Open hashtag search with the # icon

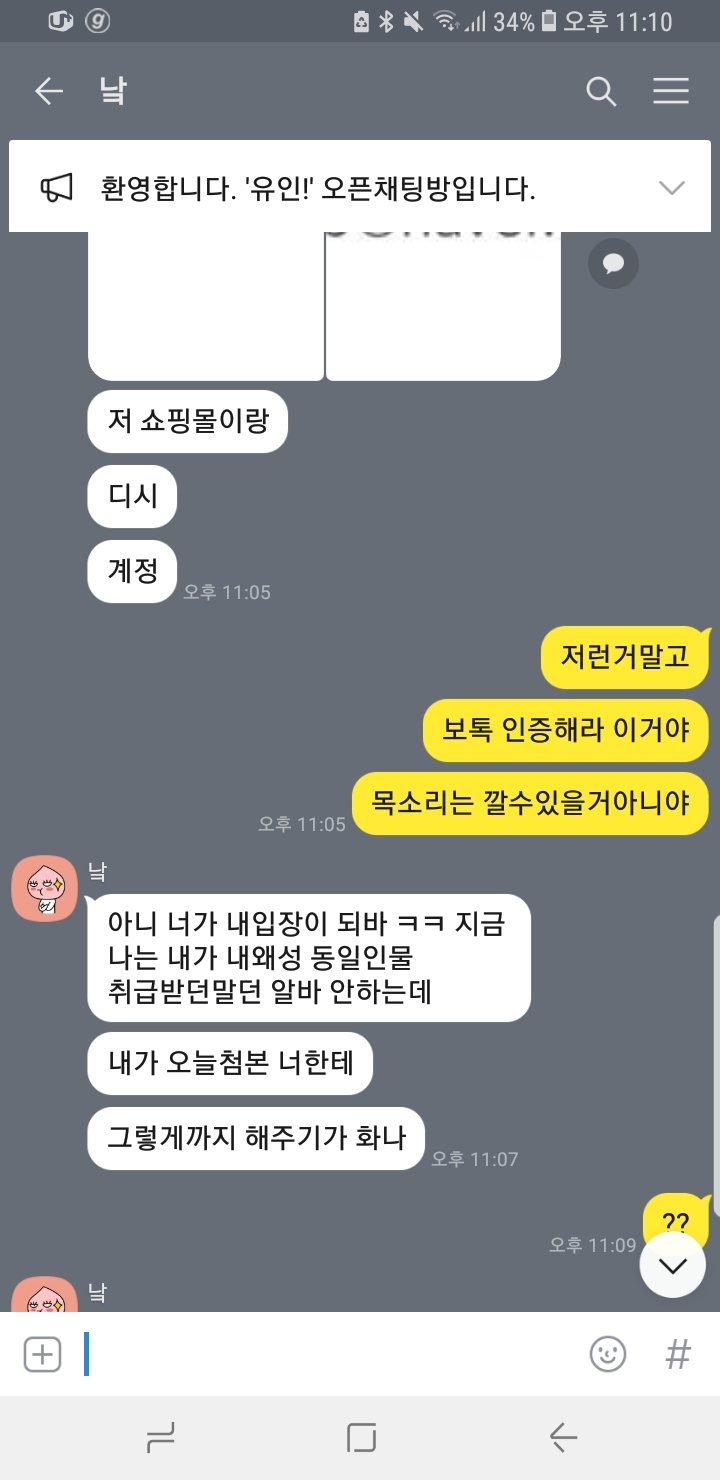click(678, 1354)
